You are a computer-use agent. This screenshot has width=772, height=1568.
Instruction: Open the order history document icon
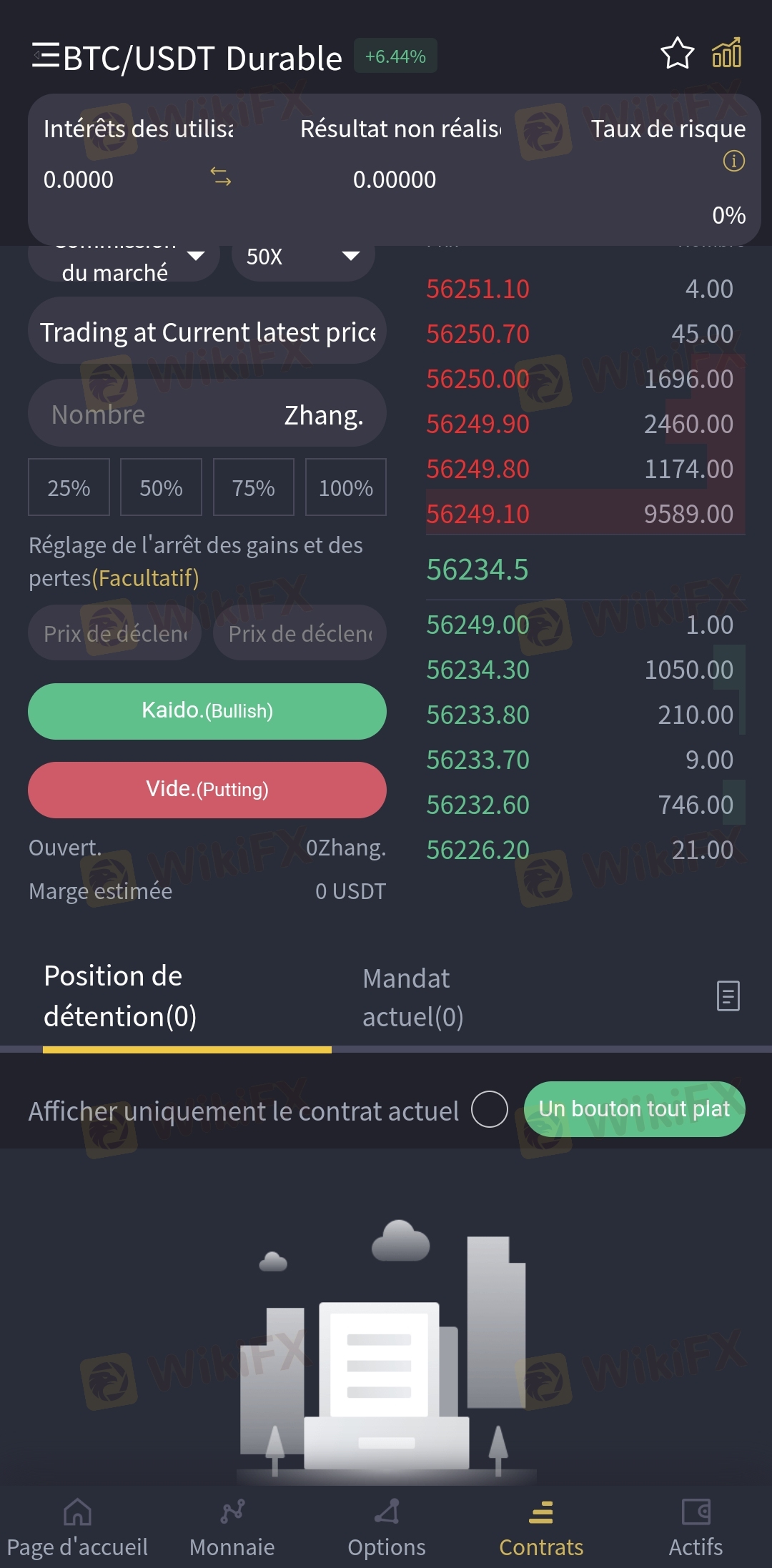(728, 996)
